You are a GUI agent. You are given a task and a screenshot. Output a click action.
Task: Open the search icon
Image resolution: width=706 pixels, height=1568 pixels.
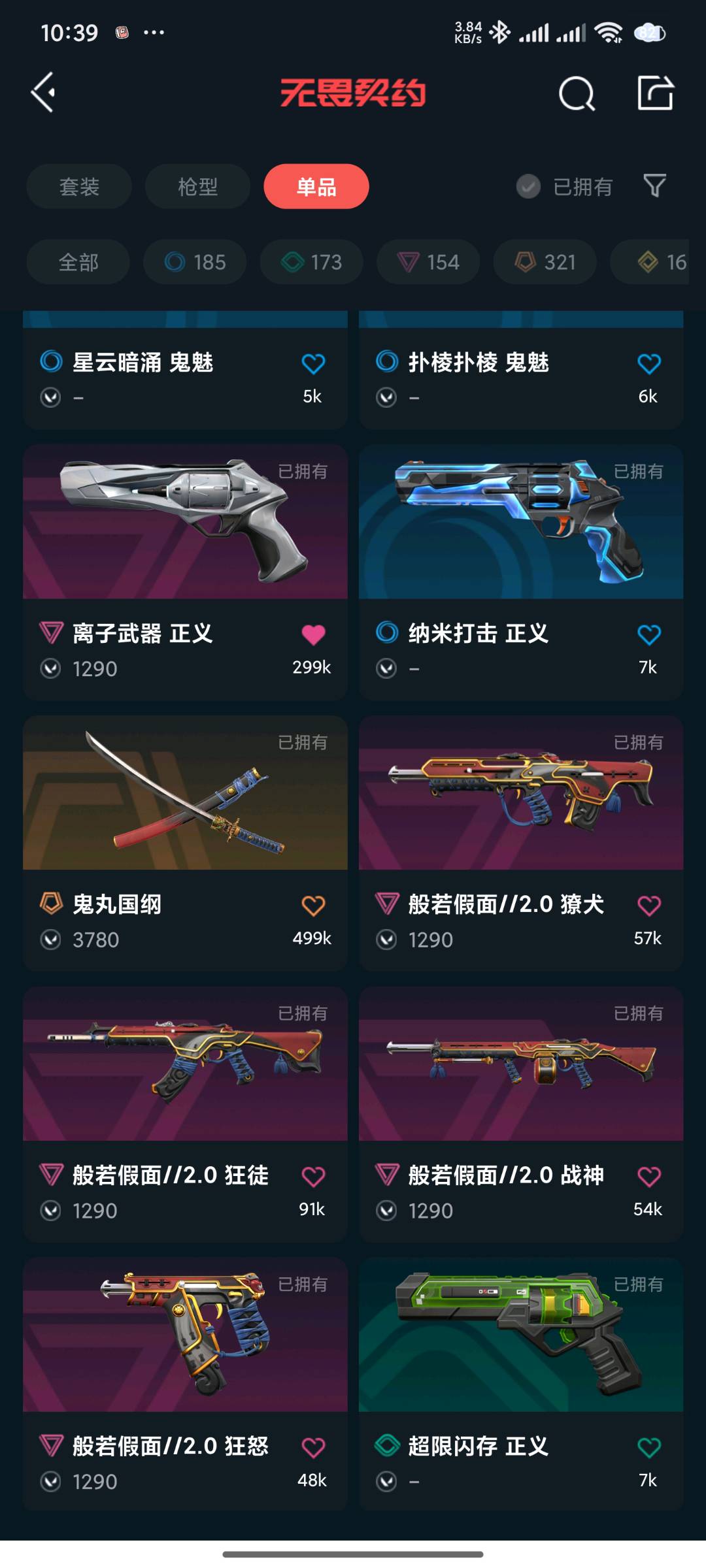(x=577, y=94)
